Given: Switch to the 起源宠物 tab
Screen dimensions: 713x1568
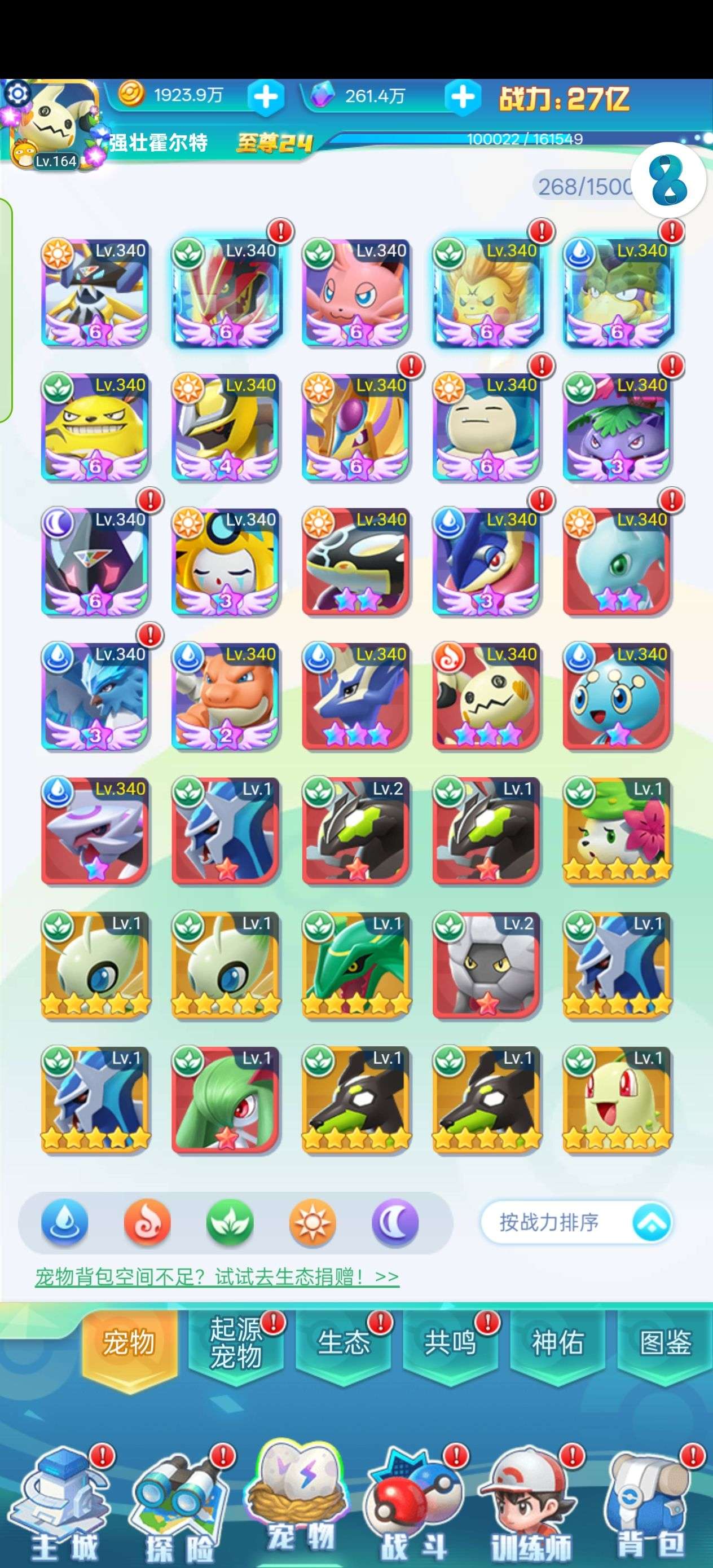Looking at the screenshot, I should tap(236, 1344).
